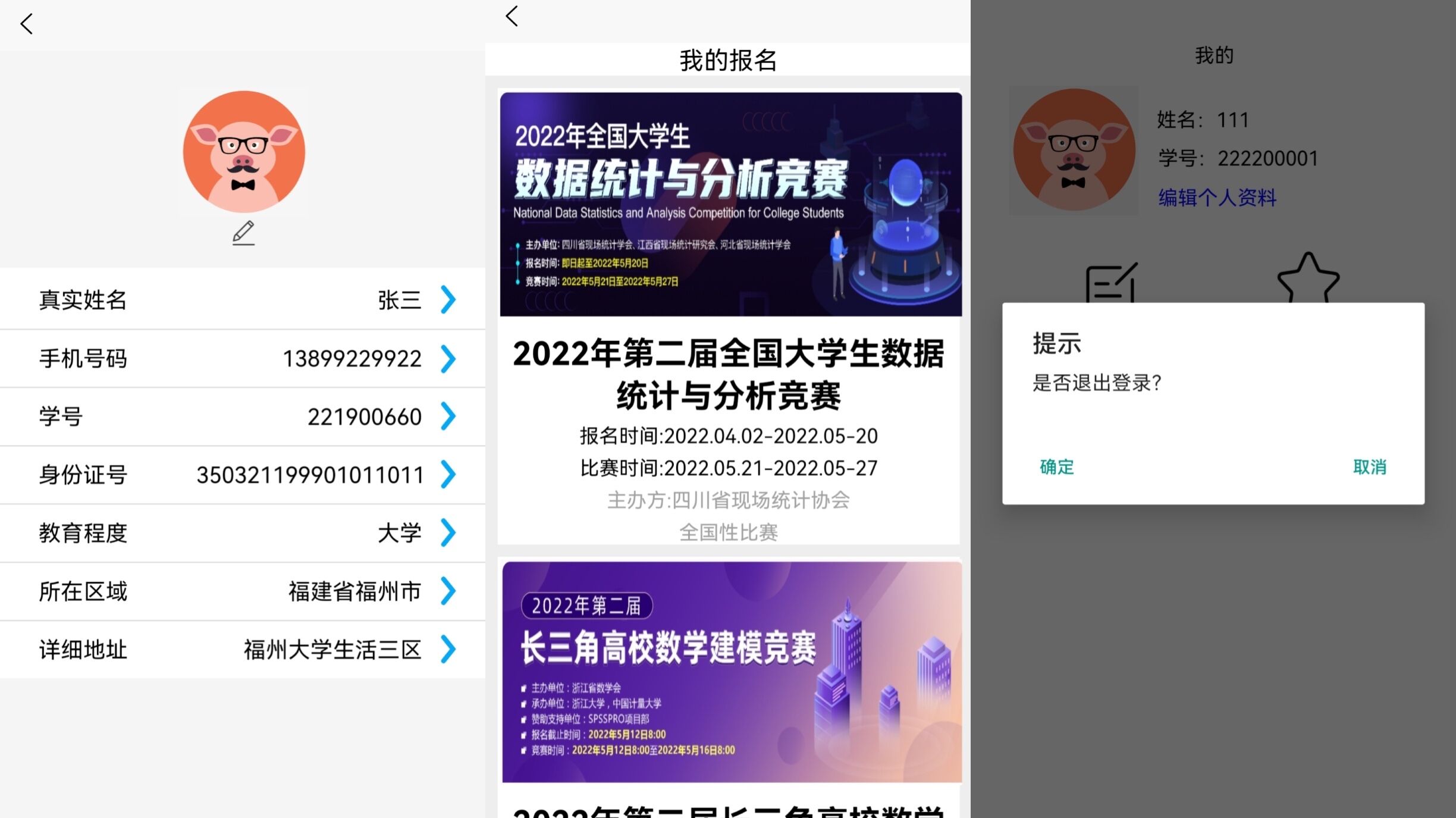Open the 身份证号 row
Screen dimensions: 1456x818
[243, 475]
